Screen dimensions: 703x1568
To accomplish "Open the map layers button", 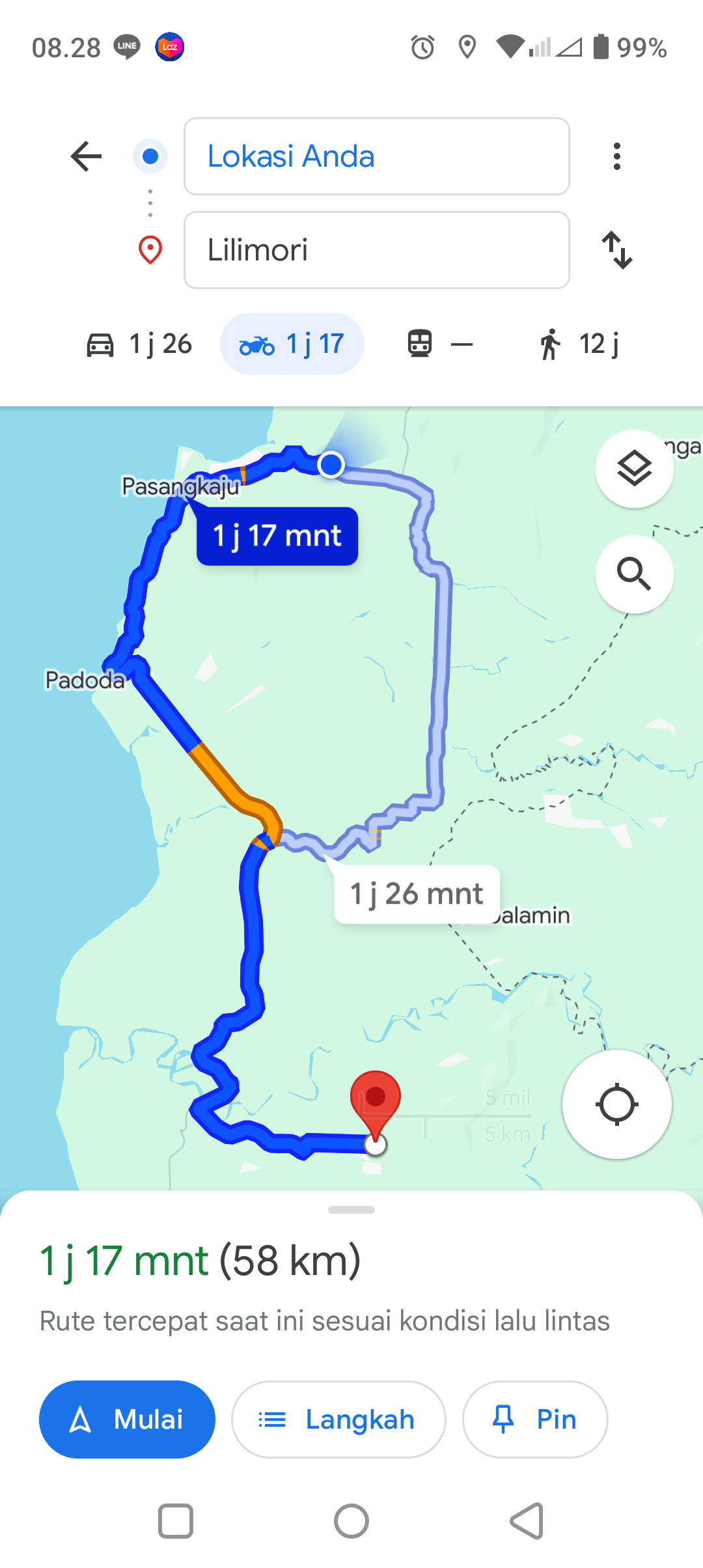I will 635,469.
